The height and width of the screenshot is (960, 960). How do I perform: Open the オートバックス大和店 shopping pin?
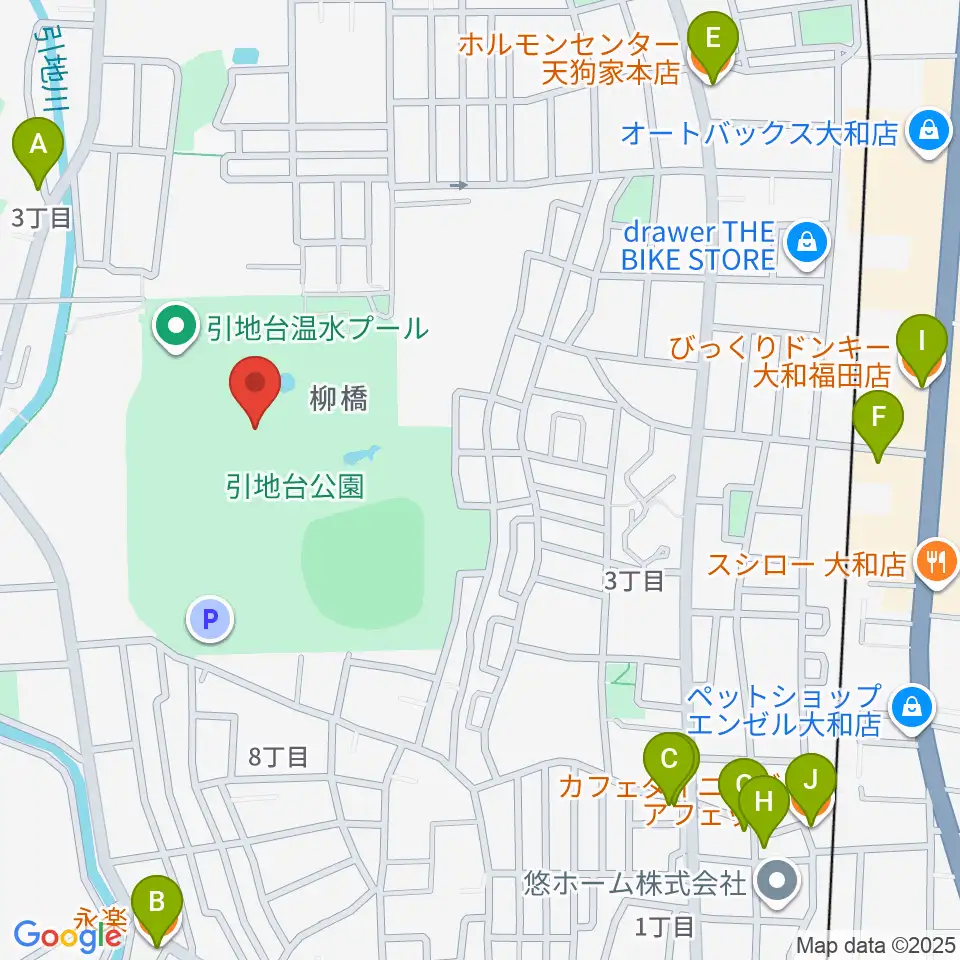[x=929, y=133]
